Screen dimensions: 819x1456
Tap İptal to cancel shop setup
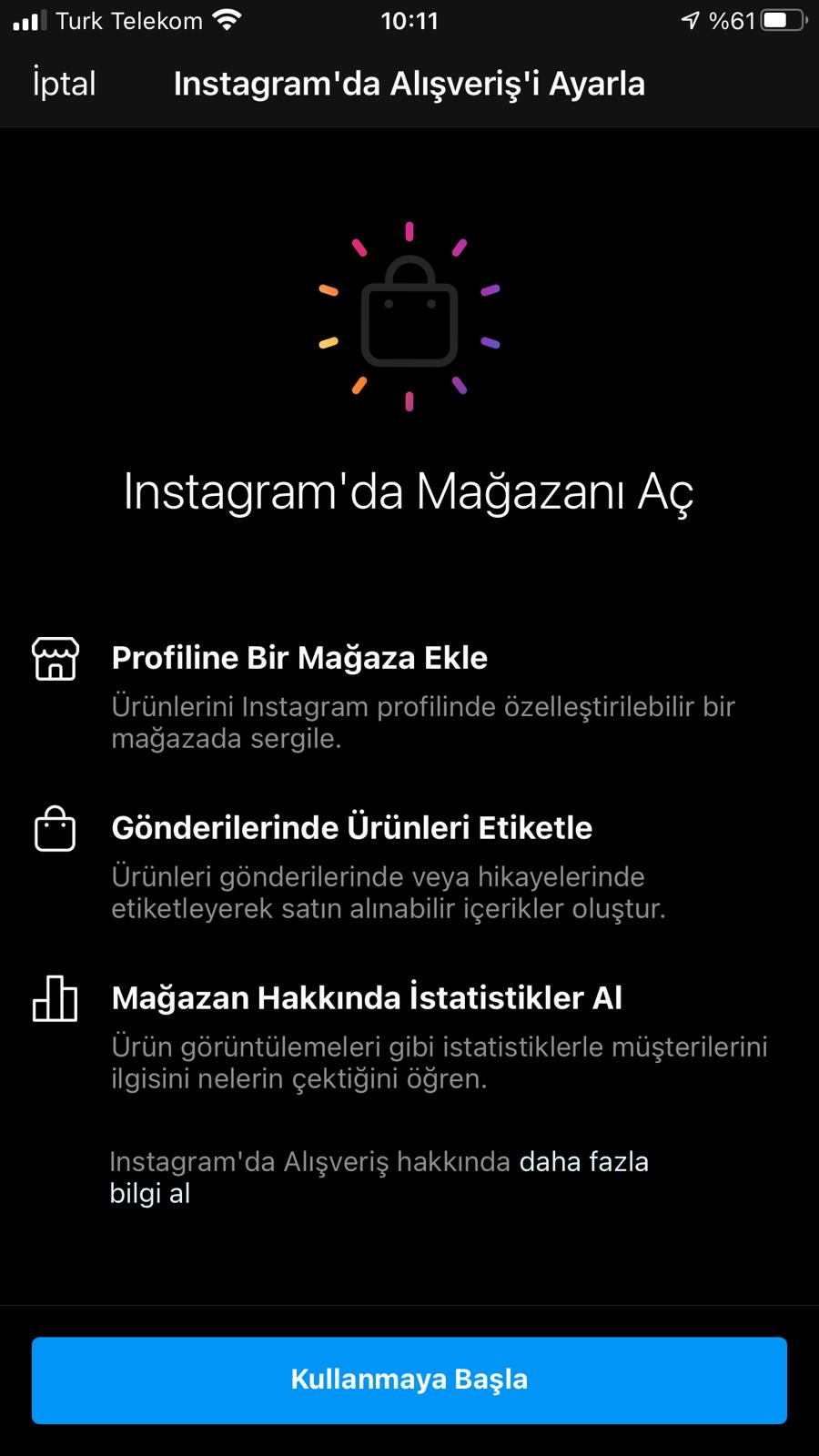click(x=64, y=84)
